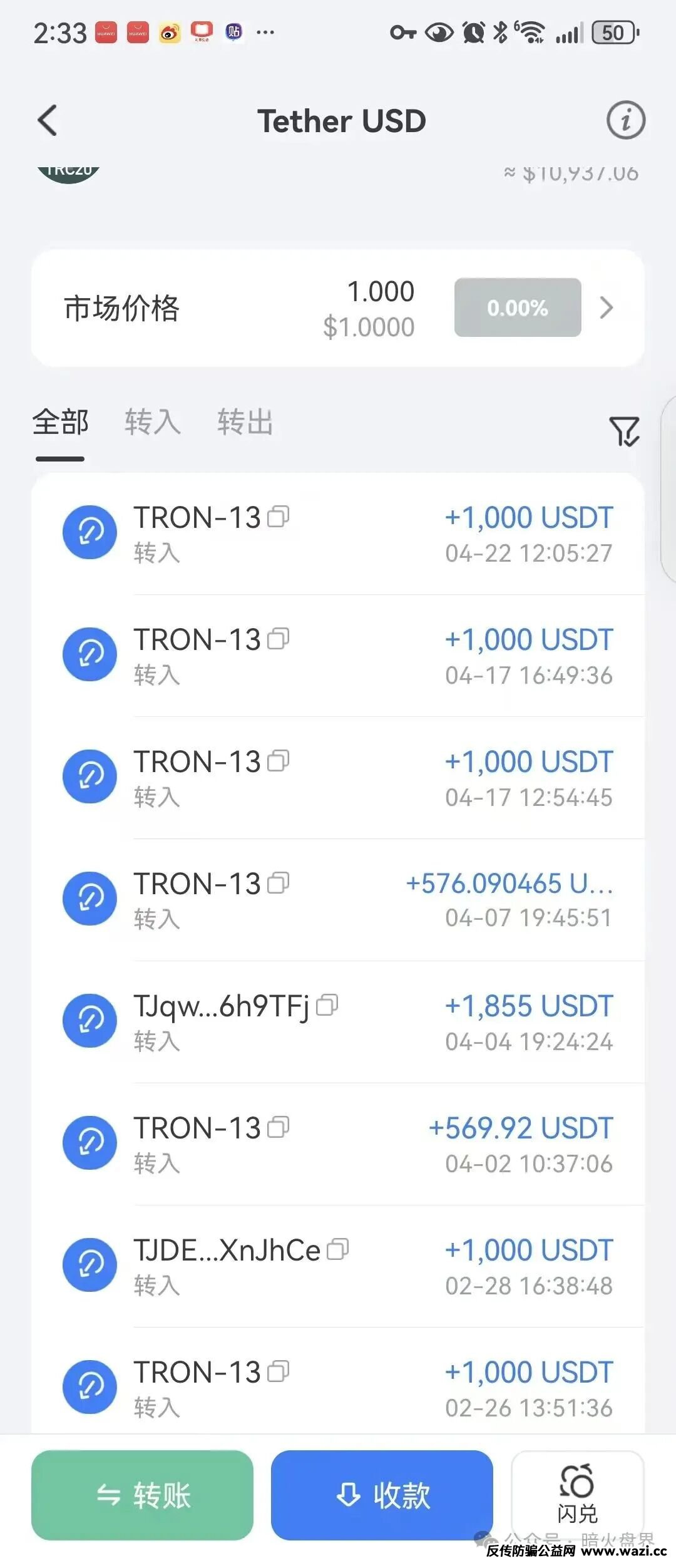Viewport: 676px width, 1568px height.
Task: Select the 全部 tab
Action: (x=60, y=422)
